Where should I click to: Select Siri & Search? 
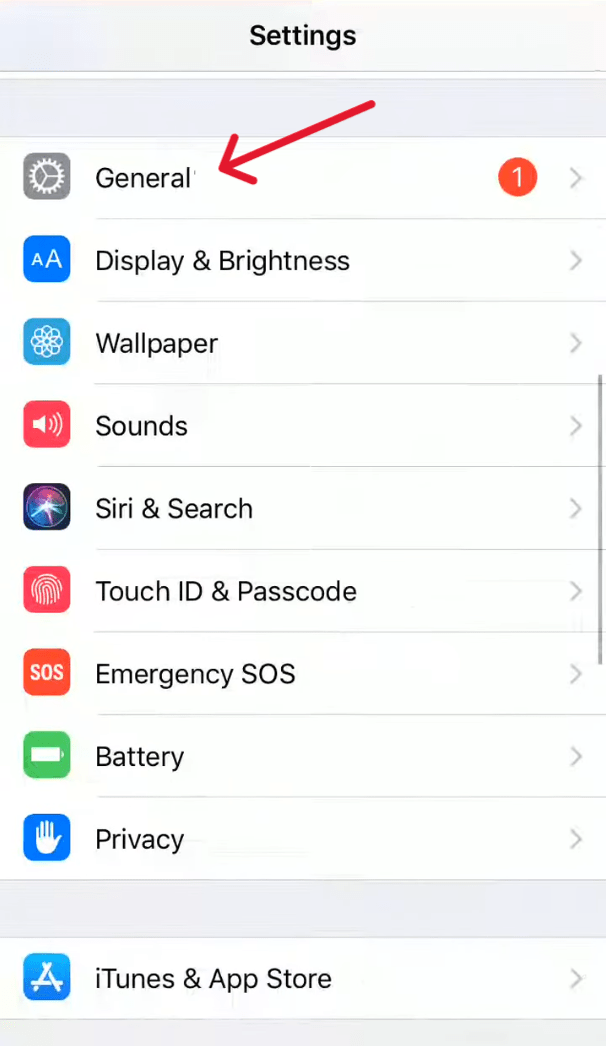click(x=174, y=509)
